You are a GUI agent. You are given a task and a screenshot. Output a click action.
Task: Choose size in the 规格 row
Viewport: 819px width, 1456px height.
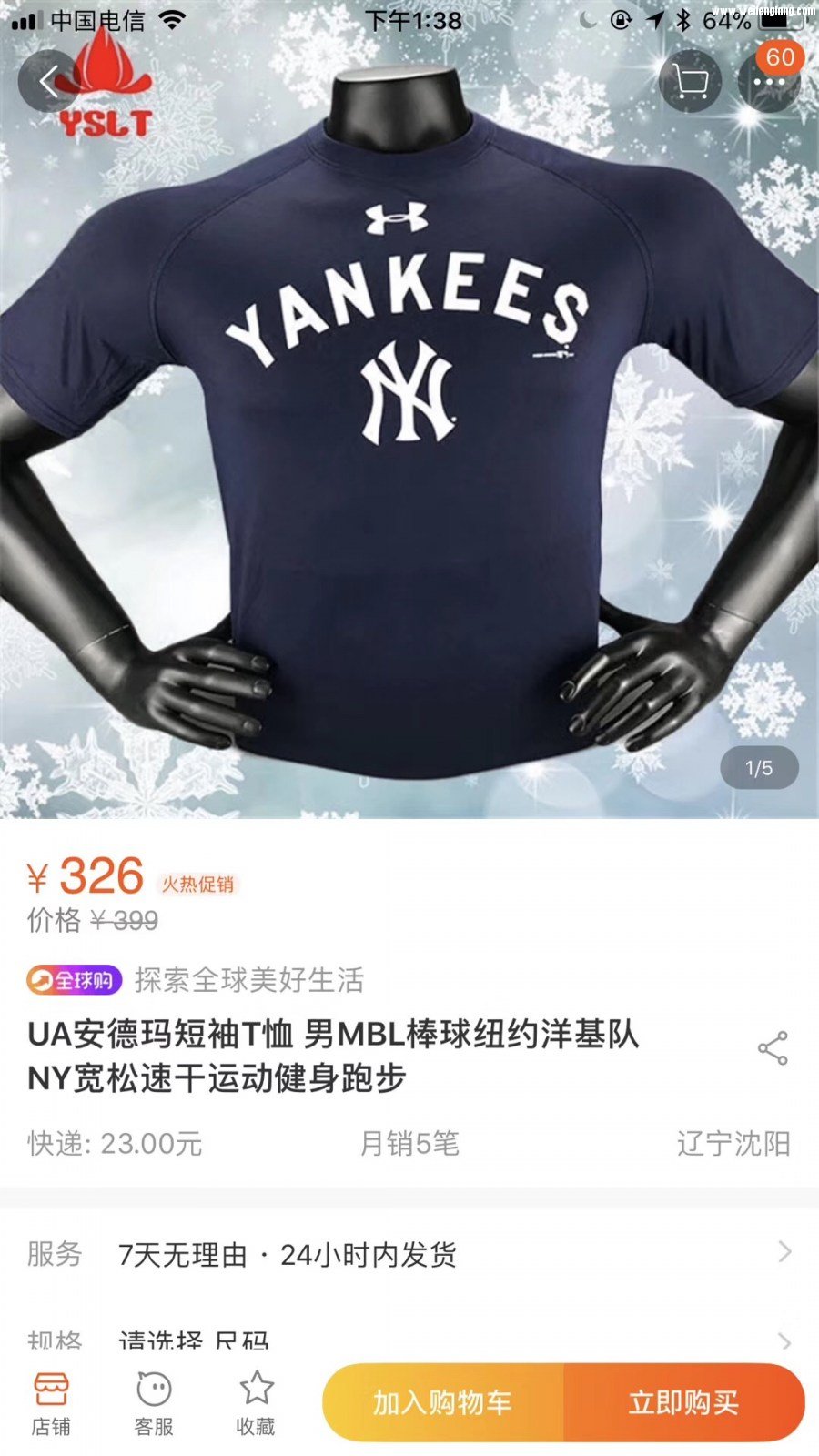tap(409, 1340)
